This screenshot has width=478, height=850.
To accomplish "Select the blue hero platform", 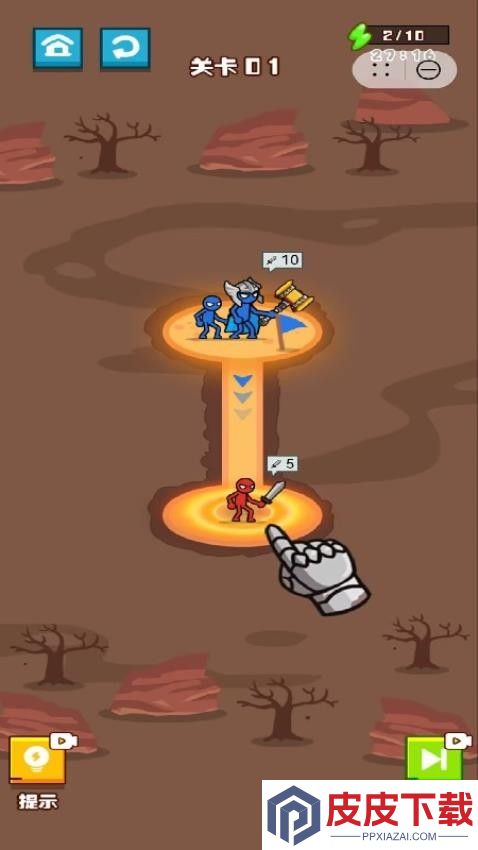I will click(x=242, y=331).
